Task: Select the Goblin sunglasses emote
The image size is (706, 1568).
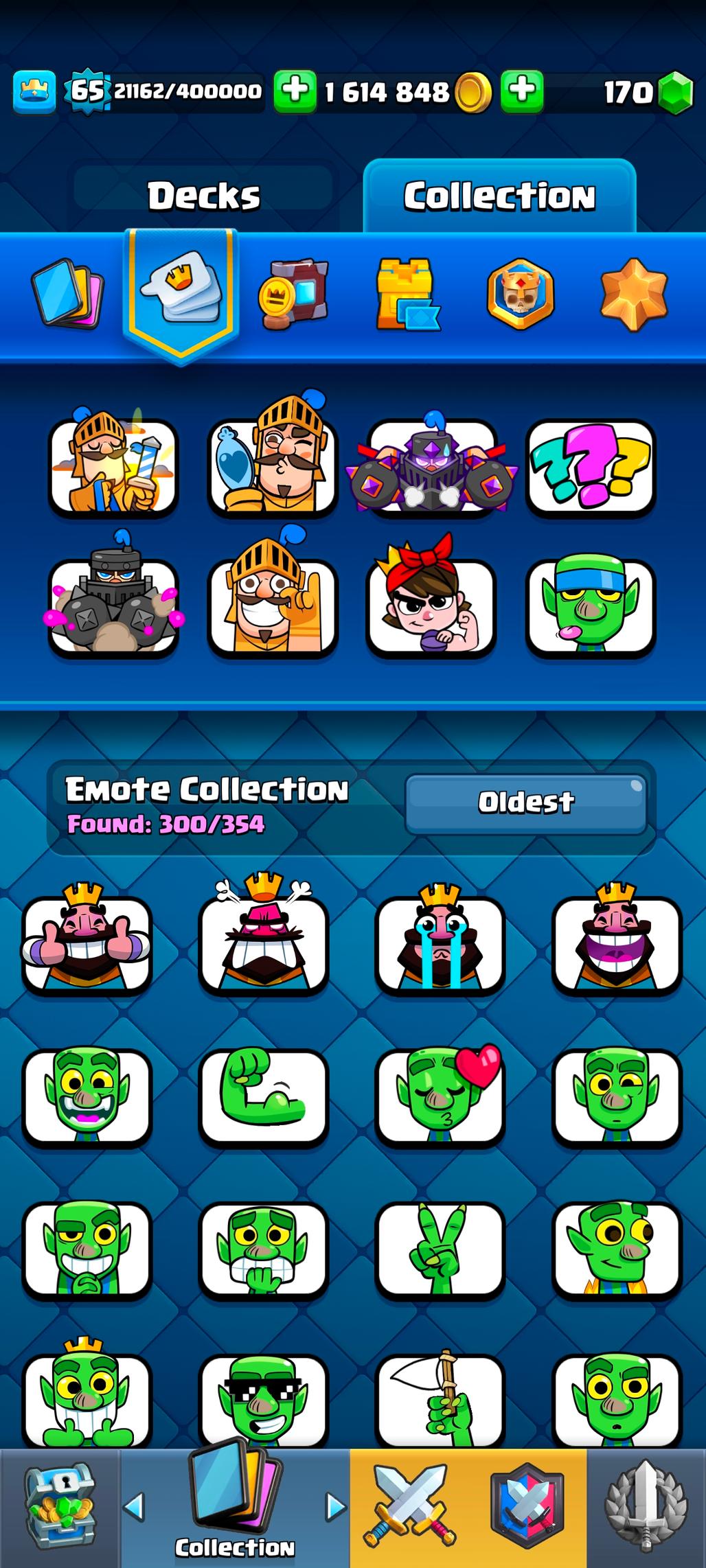Action: (264, 1400)
